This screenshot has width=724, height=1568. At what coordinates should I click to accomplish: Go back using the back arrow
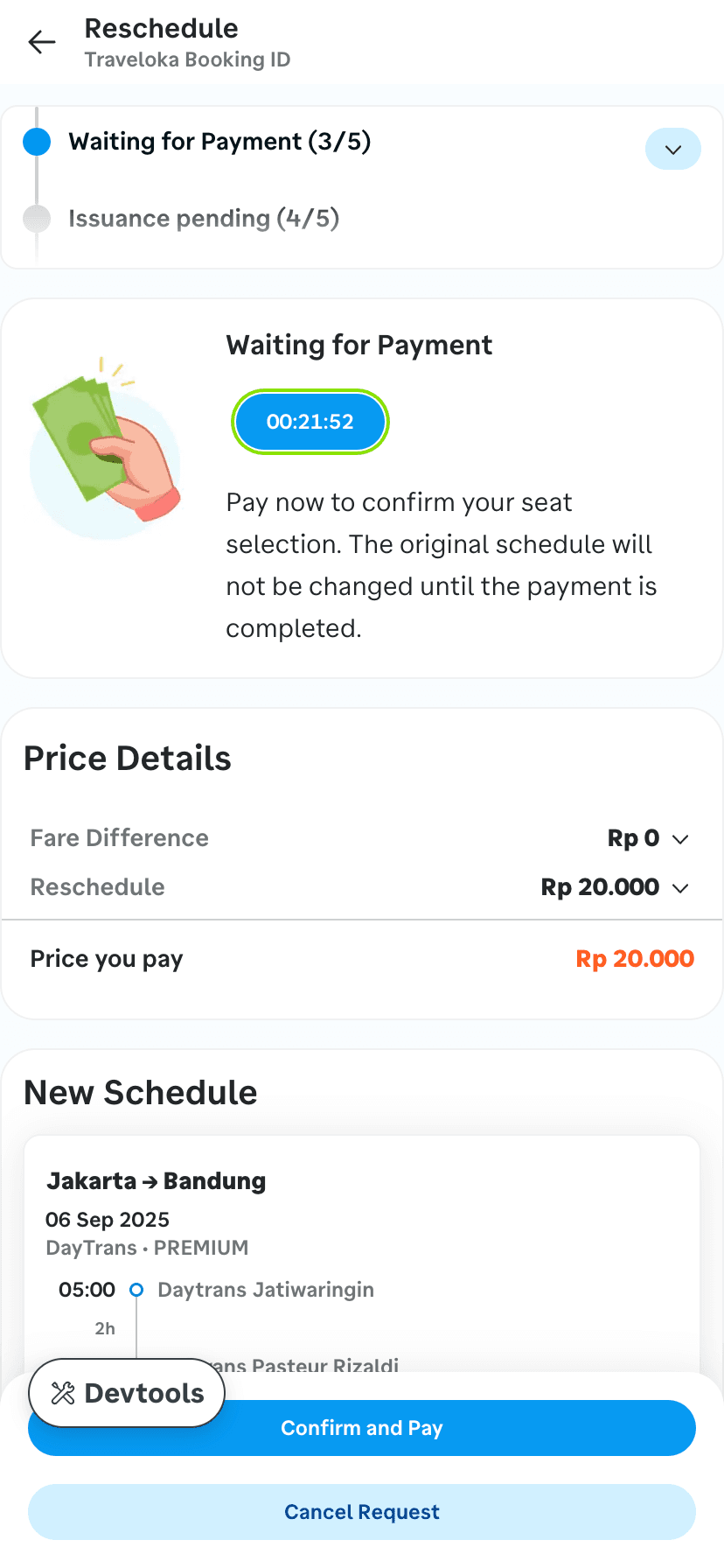(x=41, y=41)
